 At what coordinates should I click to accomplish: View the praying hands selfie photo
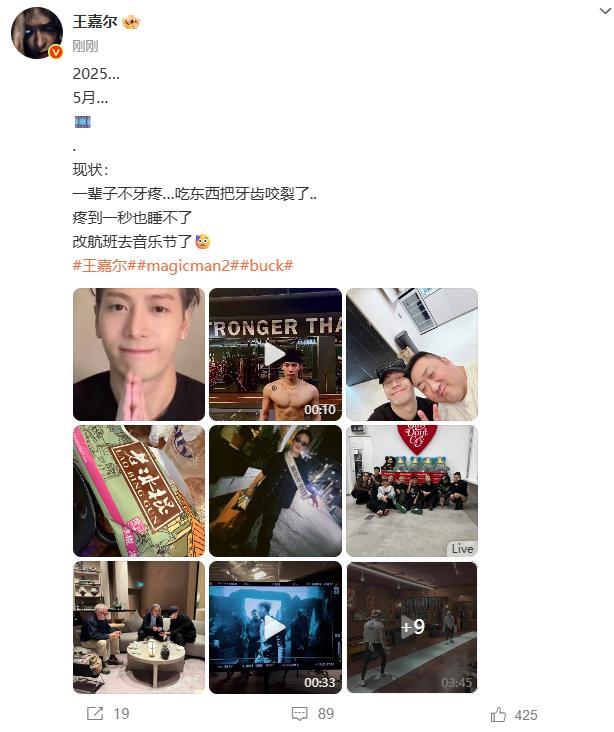[x=139, y=354]
